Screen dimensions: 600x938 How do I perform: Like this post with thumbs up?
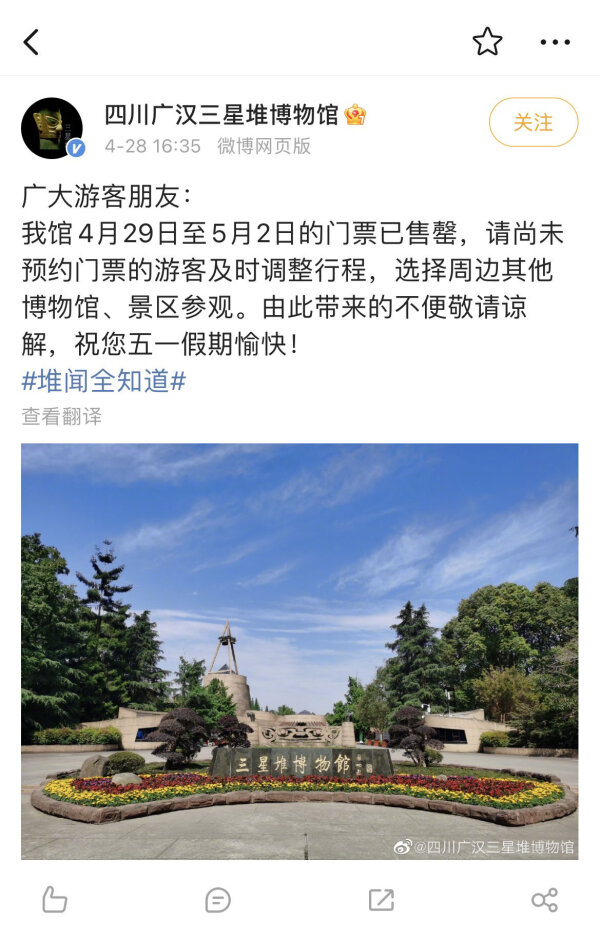(55, 899)
